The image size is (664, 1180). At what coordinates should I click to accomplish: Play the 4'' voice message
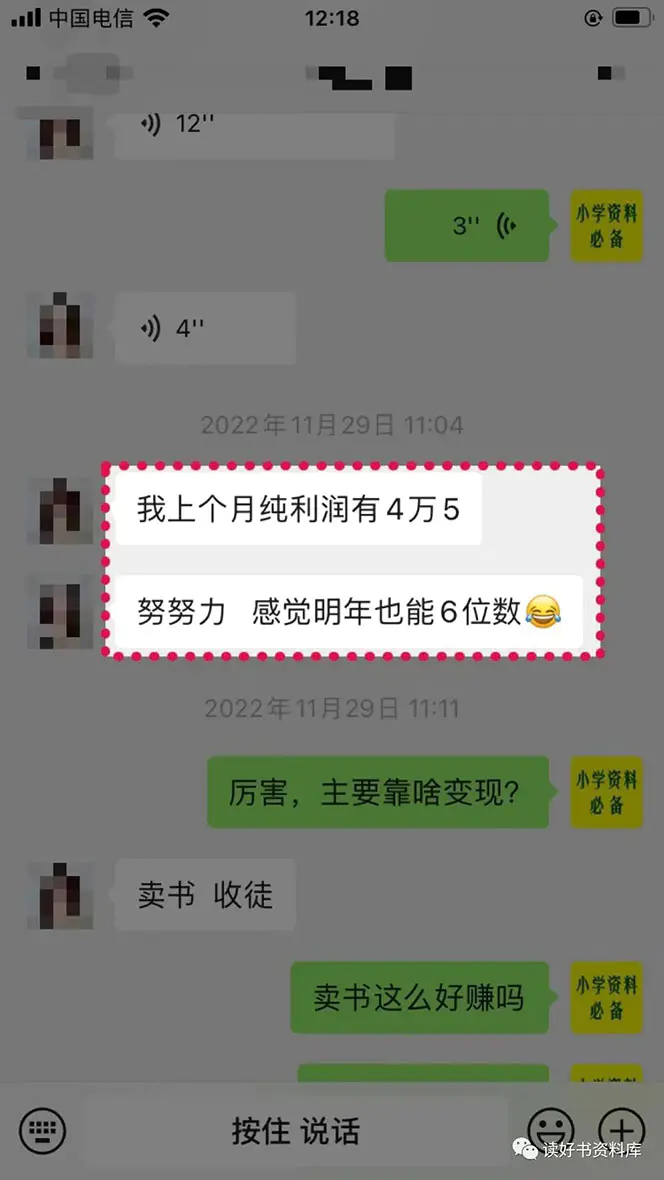click(204, 328)
